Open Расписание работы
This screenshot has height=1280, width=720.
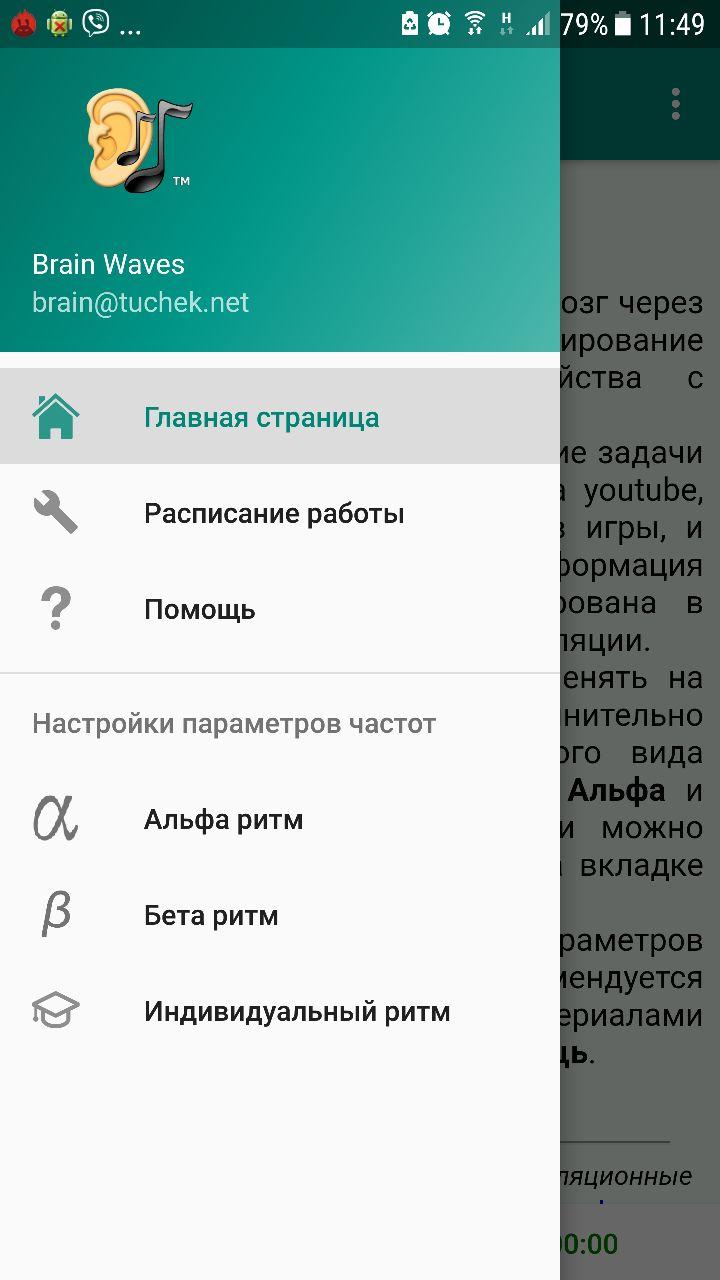coord(280,512)
